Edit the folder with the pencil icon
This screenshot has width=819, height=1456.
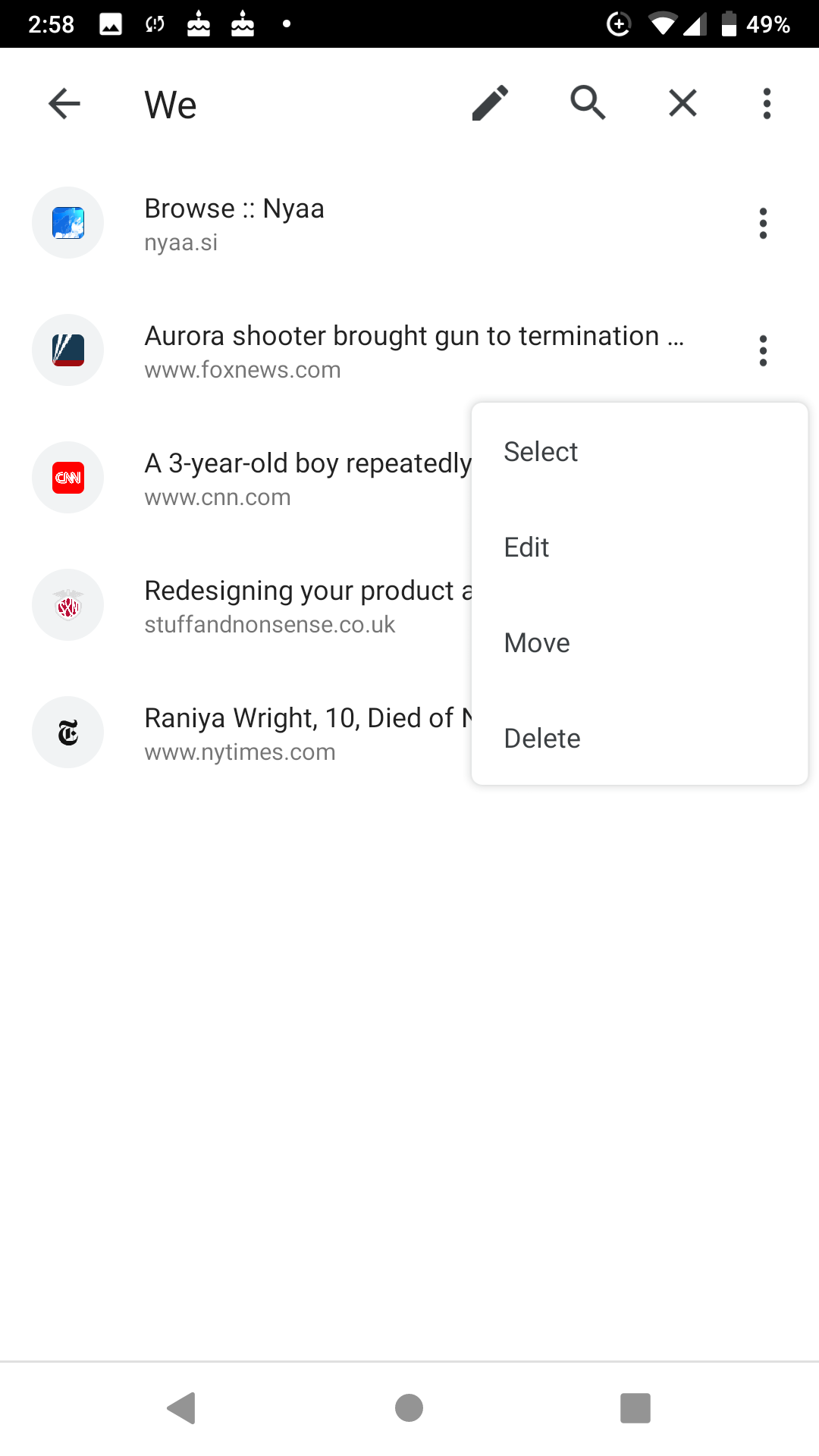tap(490, 103)
